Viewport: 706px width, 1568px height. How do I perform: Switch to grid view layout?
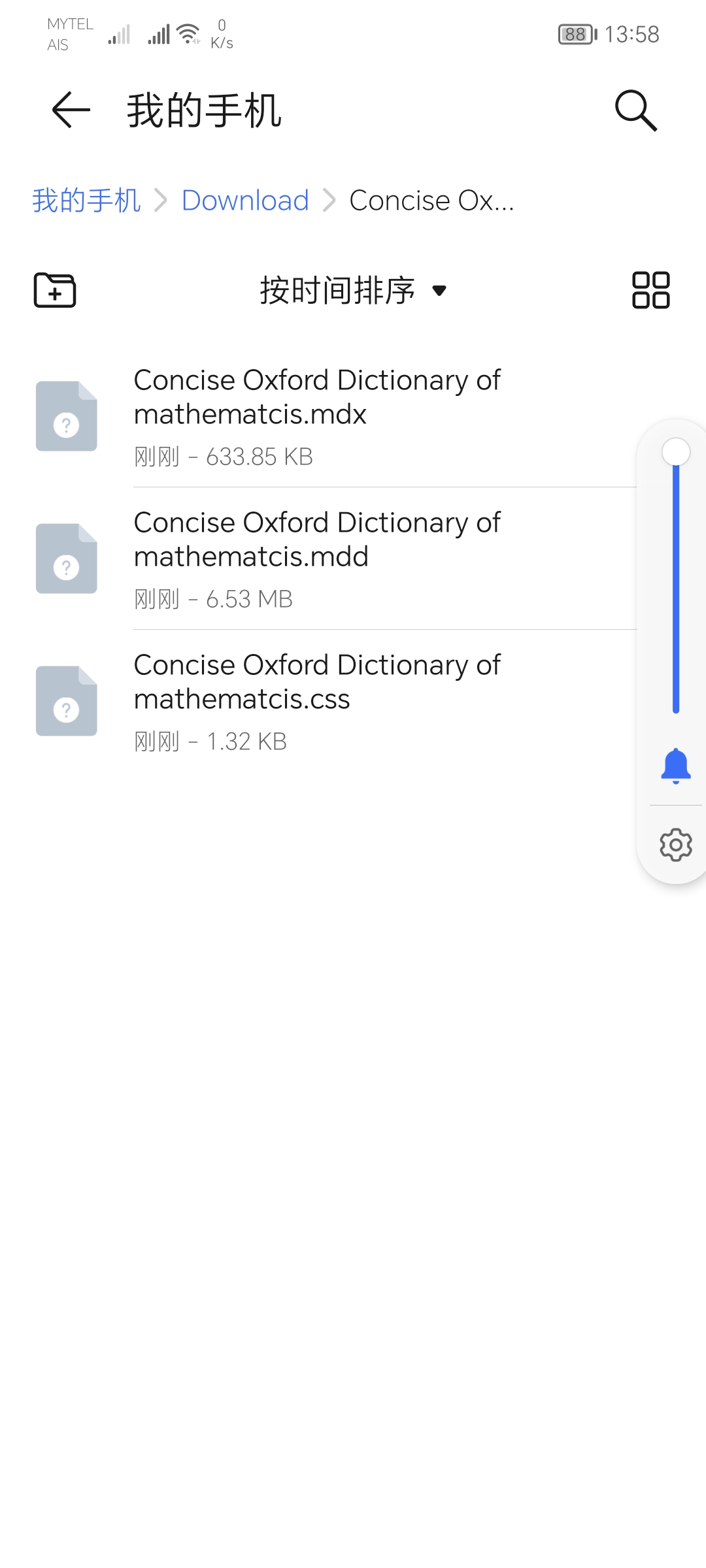[x=650, y=290]
